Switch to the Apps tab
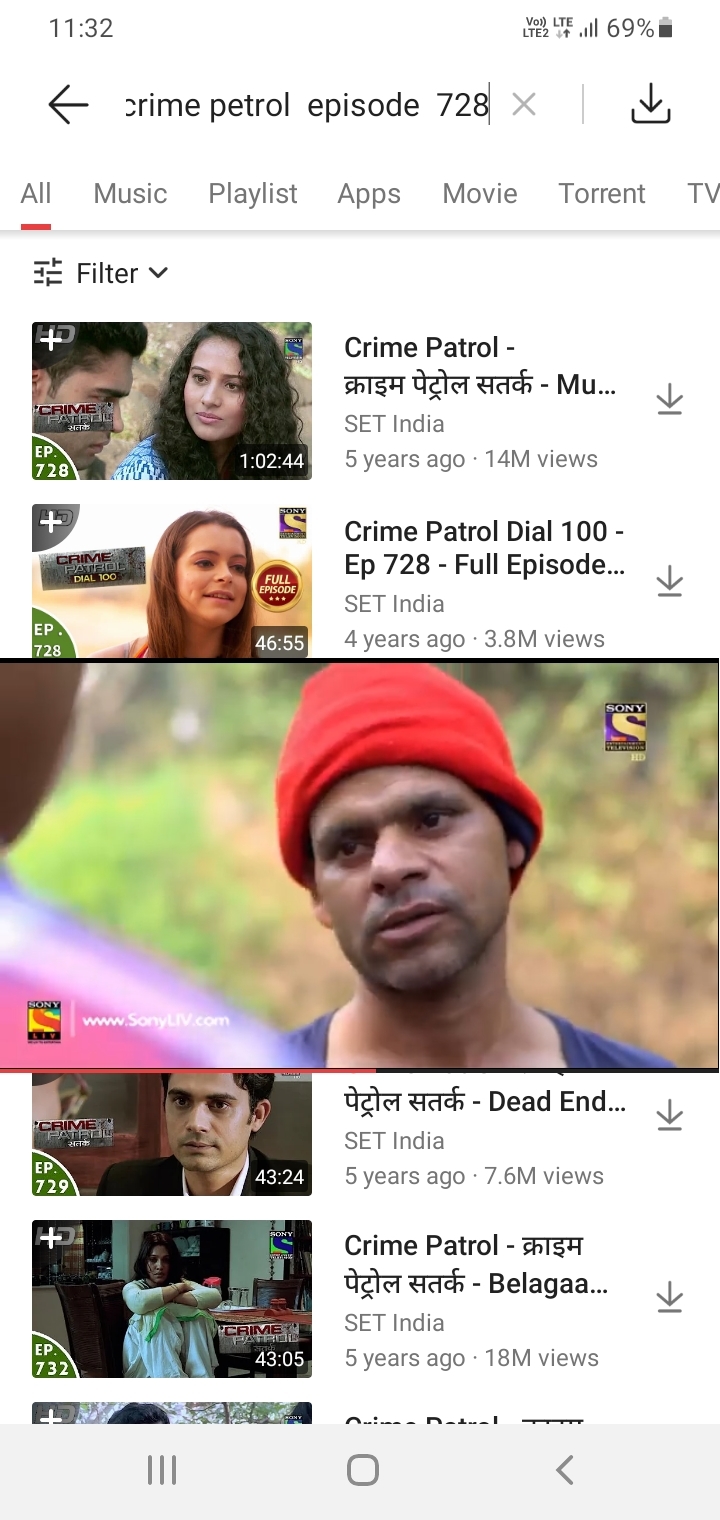The height and width of the screenshot is (1520, 720). 369,193
